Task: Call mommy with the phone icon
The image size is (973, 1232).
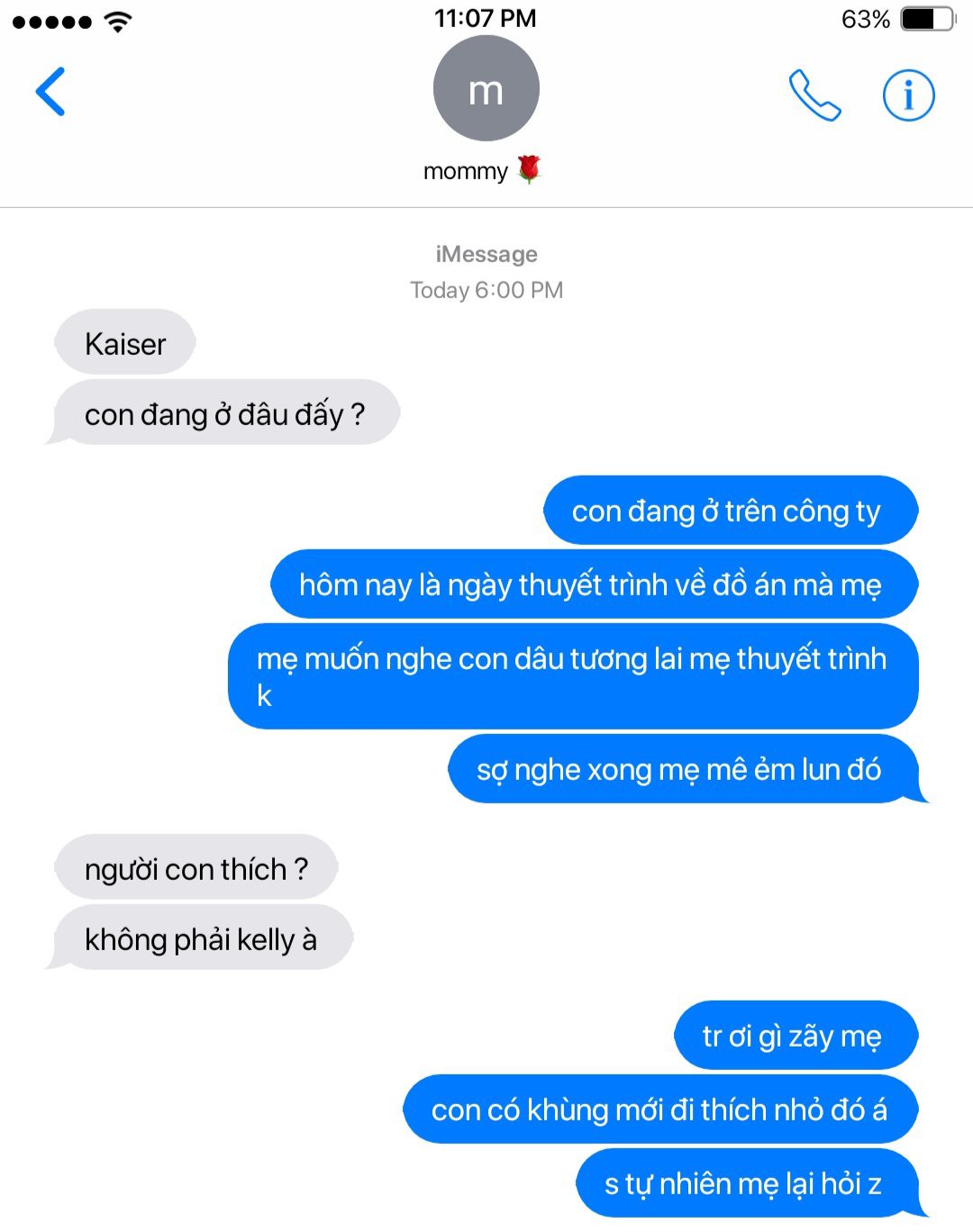Action: pos(814,95)
